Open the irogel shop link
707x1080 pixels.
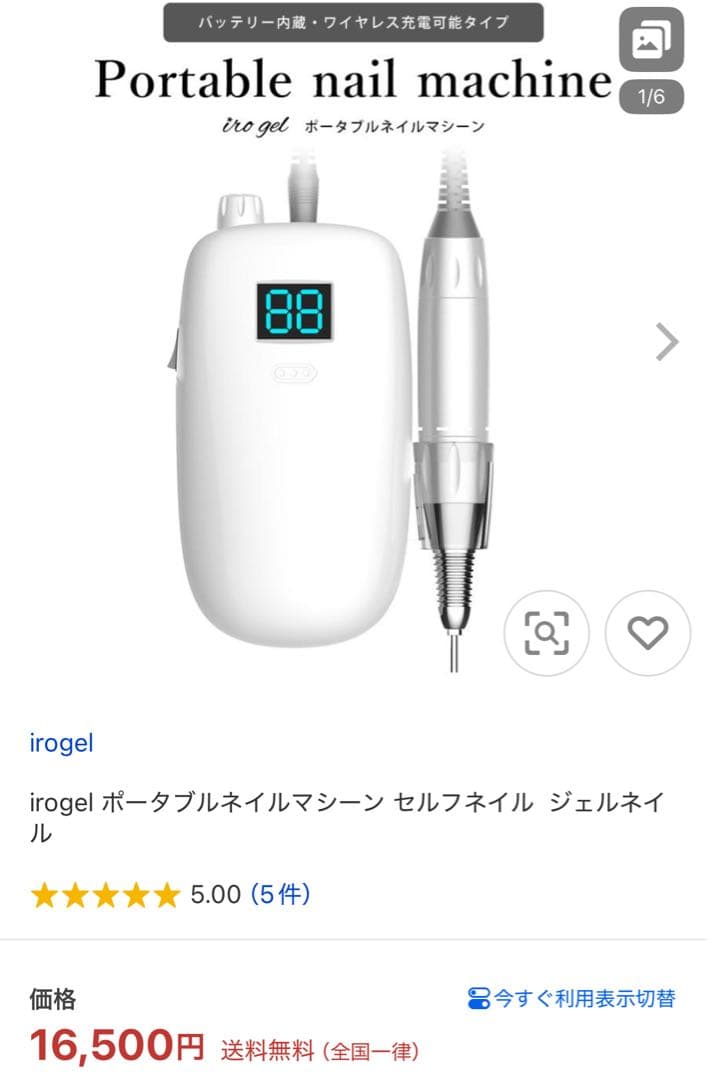click(x=62, y=744)
